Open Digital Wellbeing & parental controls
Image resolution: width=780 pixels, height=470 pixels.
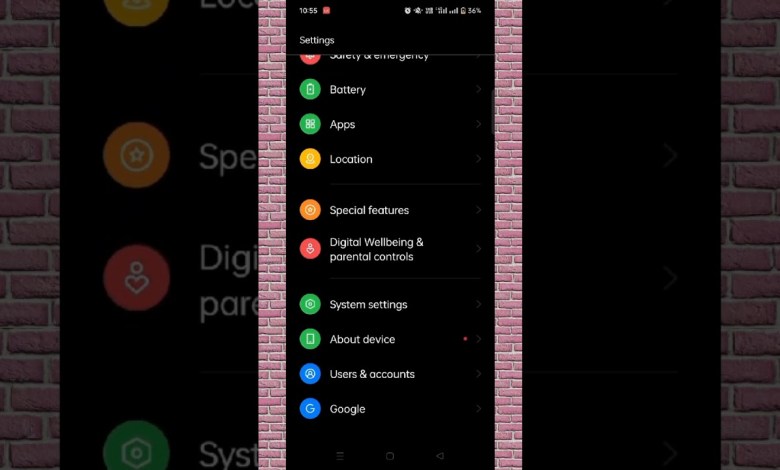point(376,249)
